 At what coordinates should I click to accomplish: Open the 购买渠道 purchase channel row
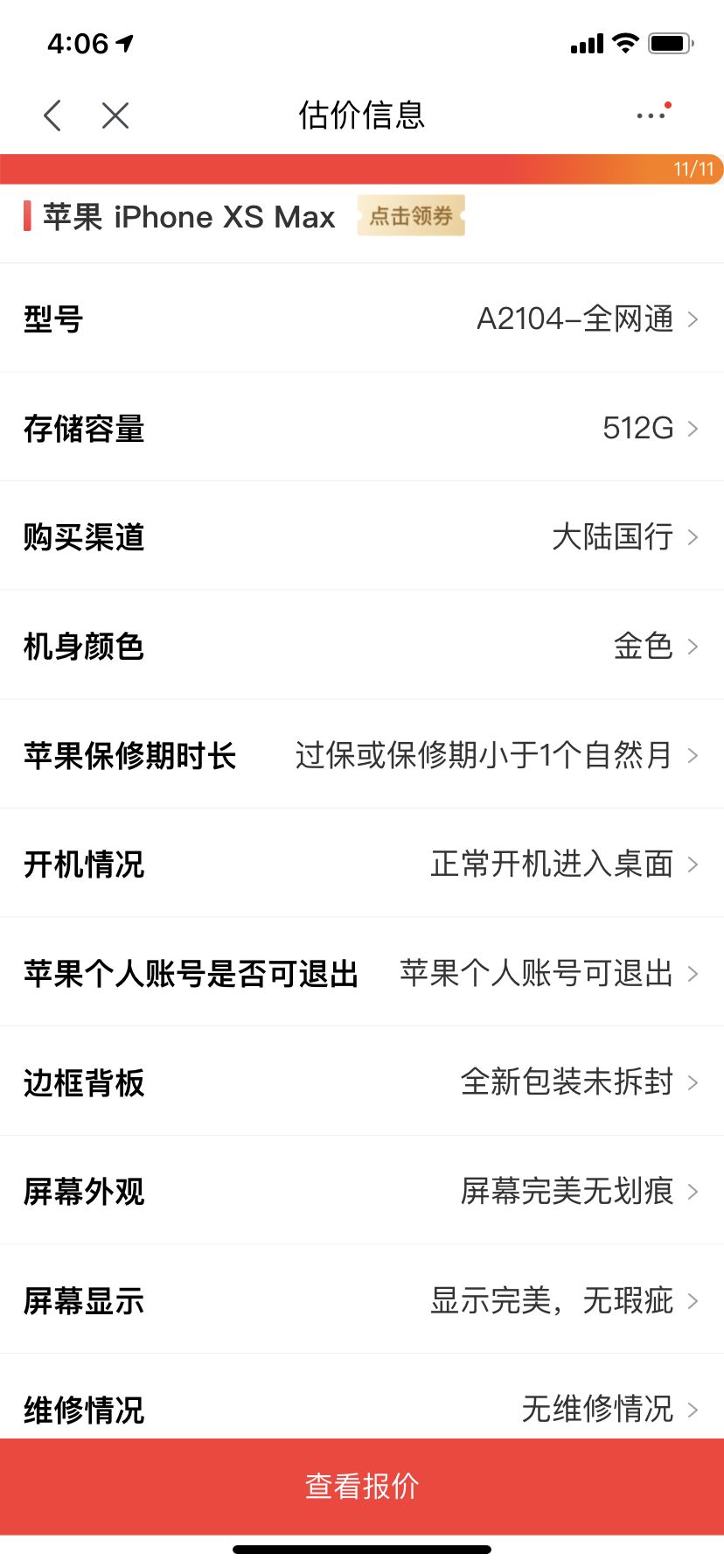tap(362, 536)
